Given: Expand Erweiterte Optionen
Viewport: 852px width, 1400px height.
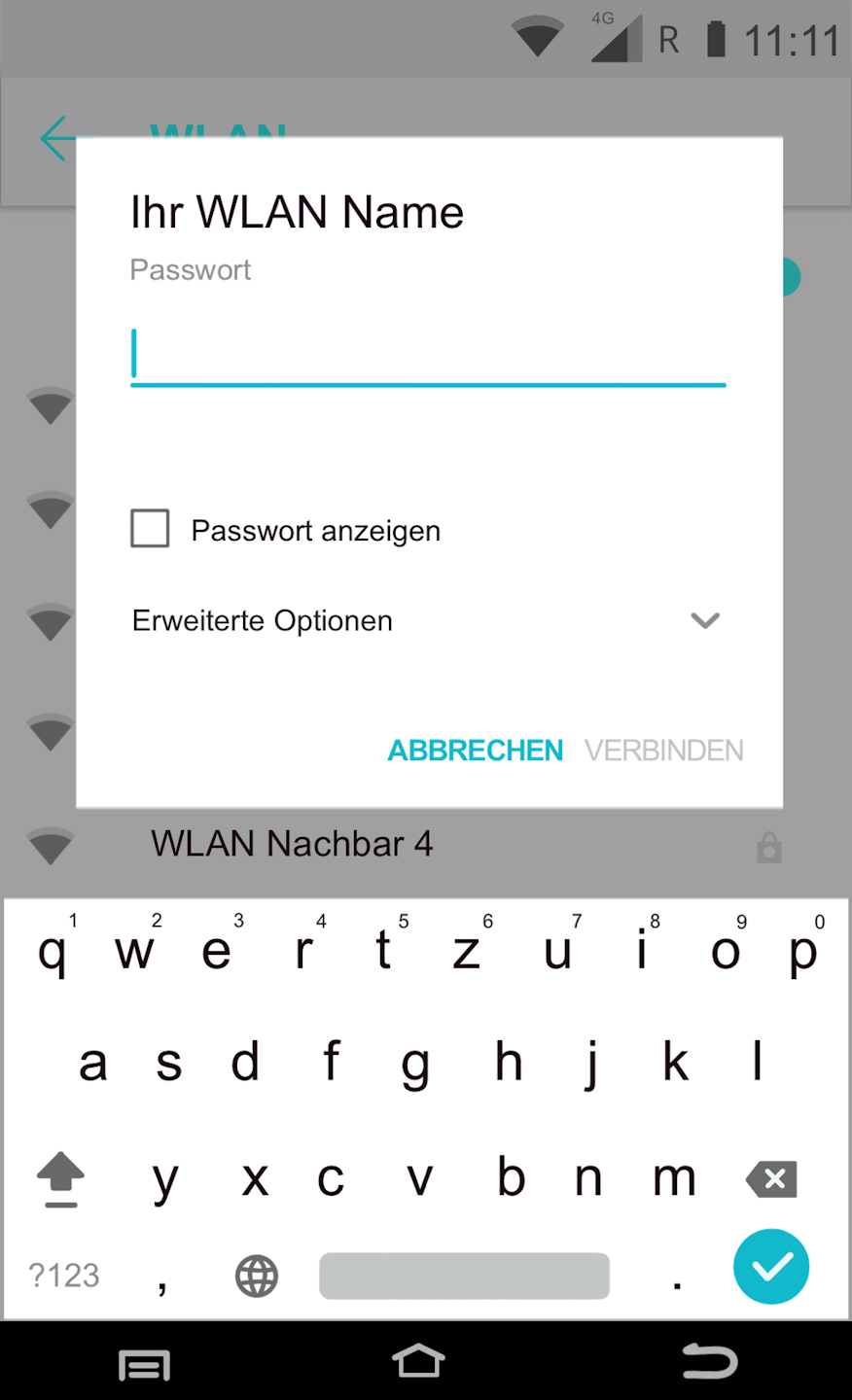Looking at the screenshot, I should pyautogui.click(x=704, y=620).
